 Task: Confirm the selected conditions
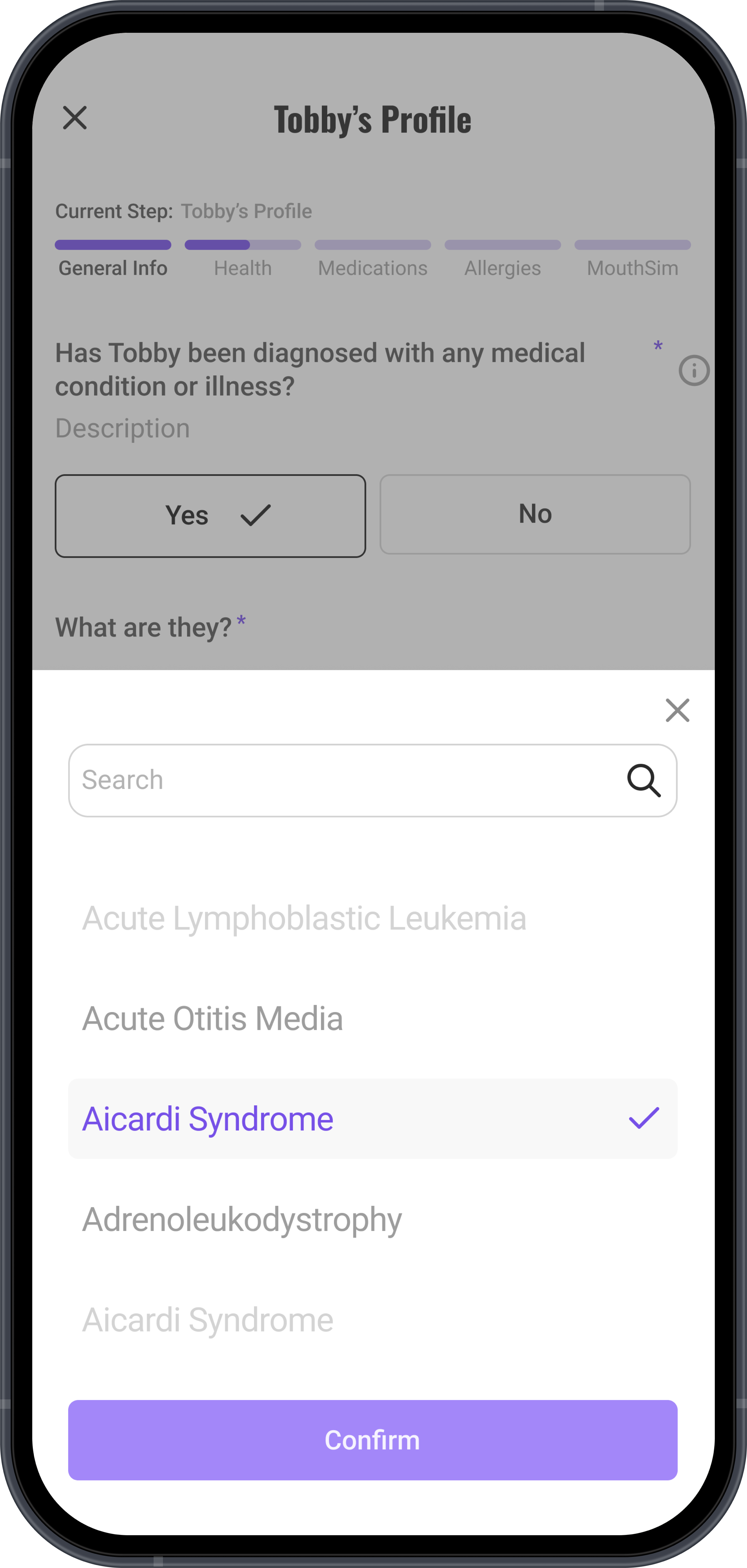372,1440
